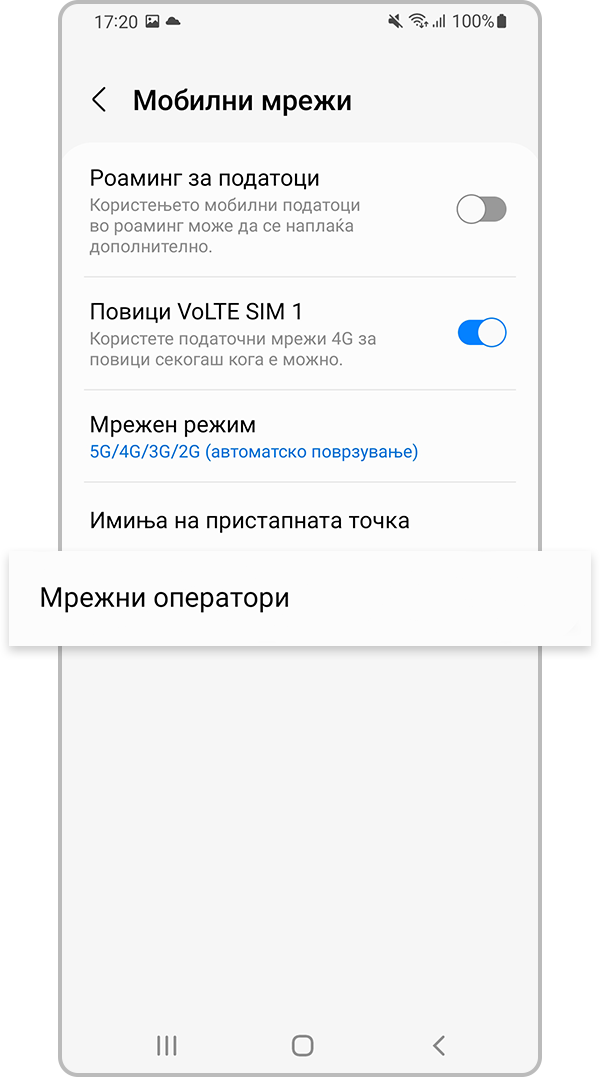The width and height of the screenshot is (600, 1077).
Task: Tap the system home button
Action: (302, 1046)
